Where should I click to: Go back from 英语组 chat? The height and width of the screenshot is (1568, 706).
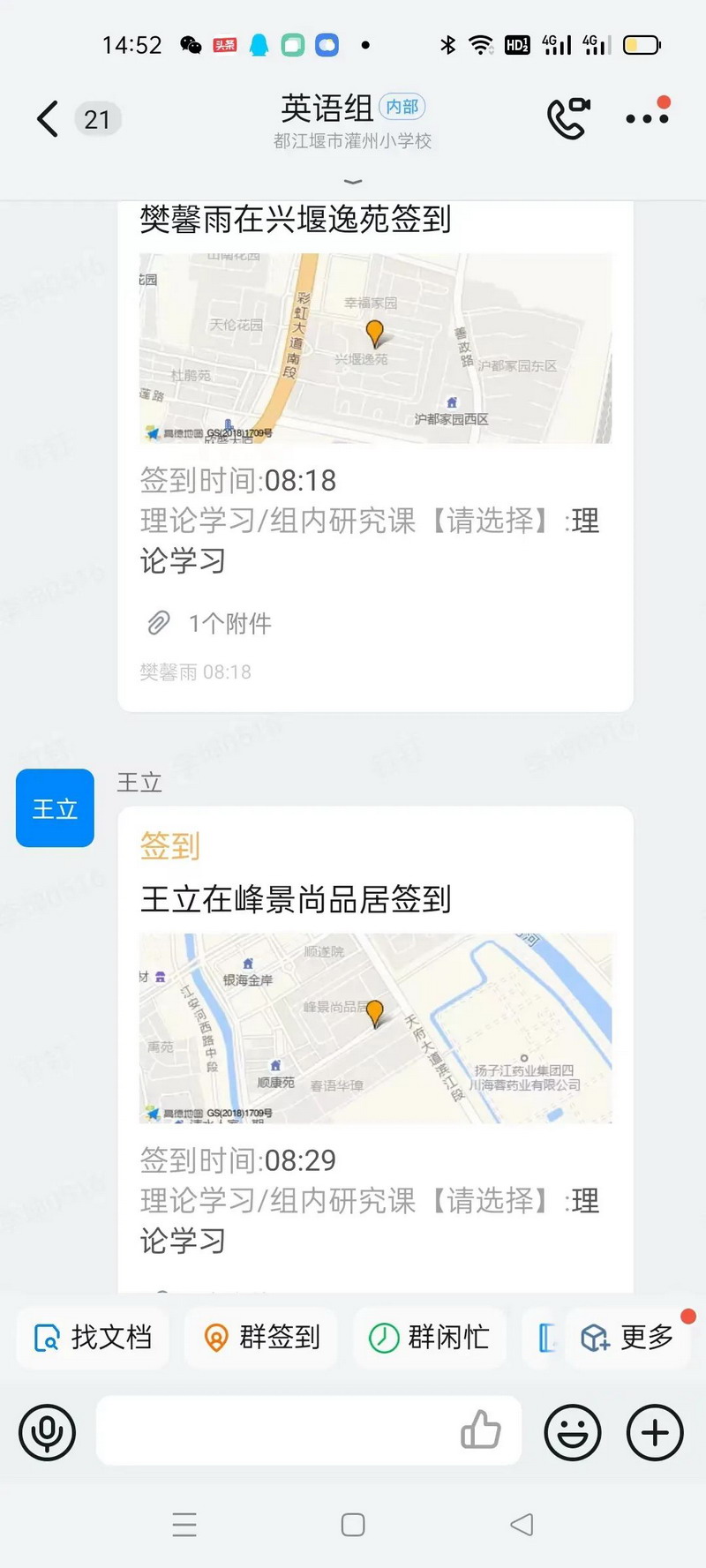click(x=49, y=119)
